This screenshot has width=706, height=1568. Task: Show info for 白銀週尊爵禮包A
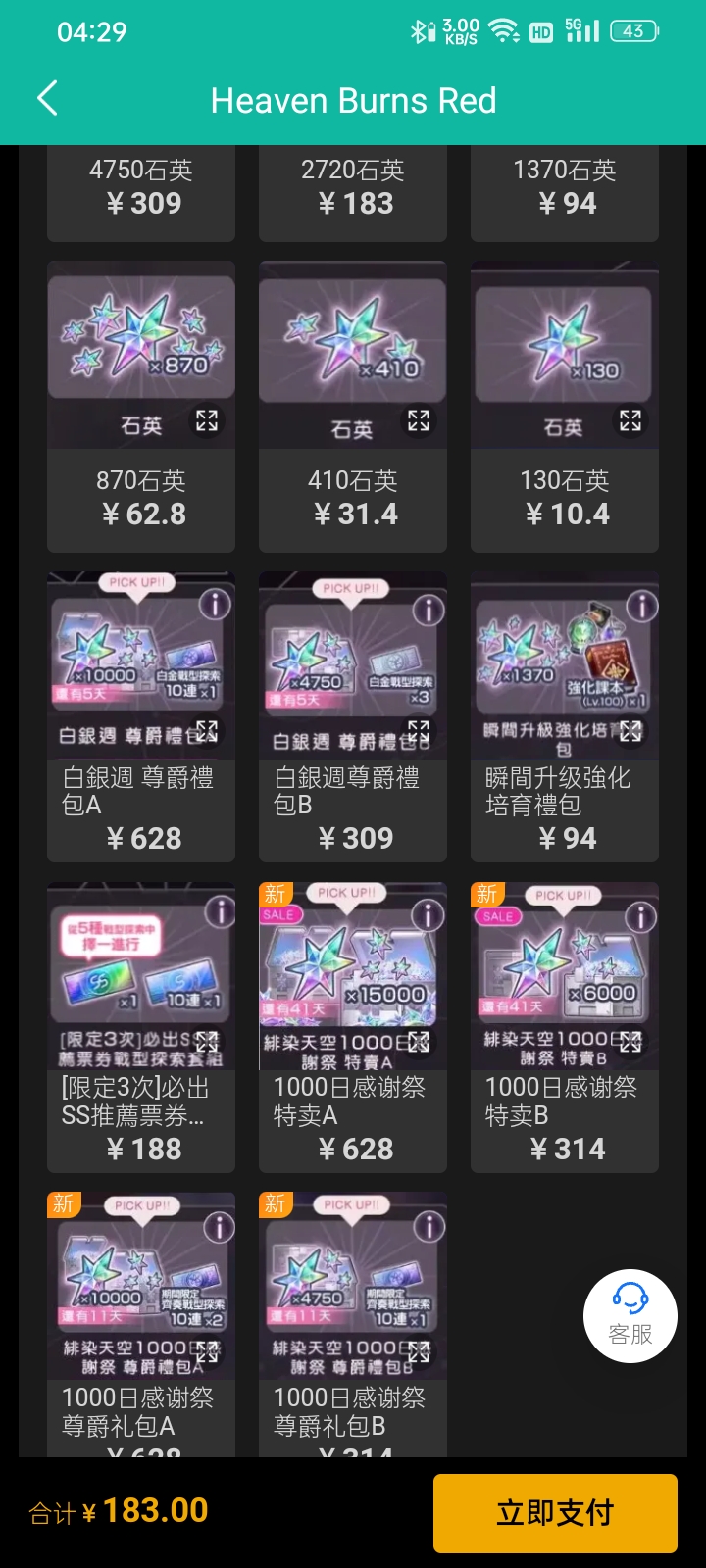pos(215,605)
